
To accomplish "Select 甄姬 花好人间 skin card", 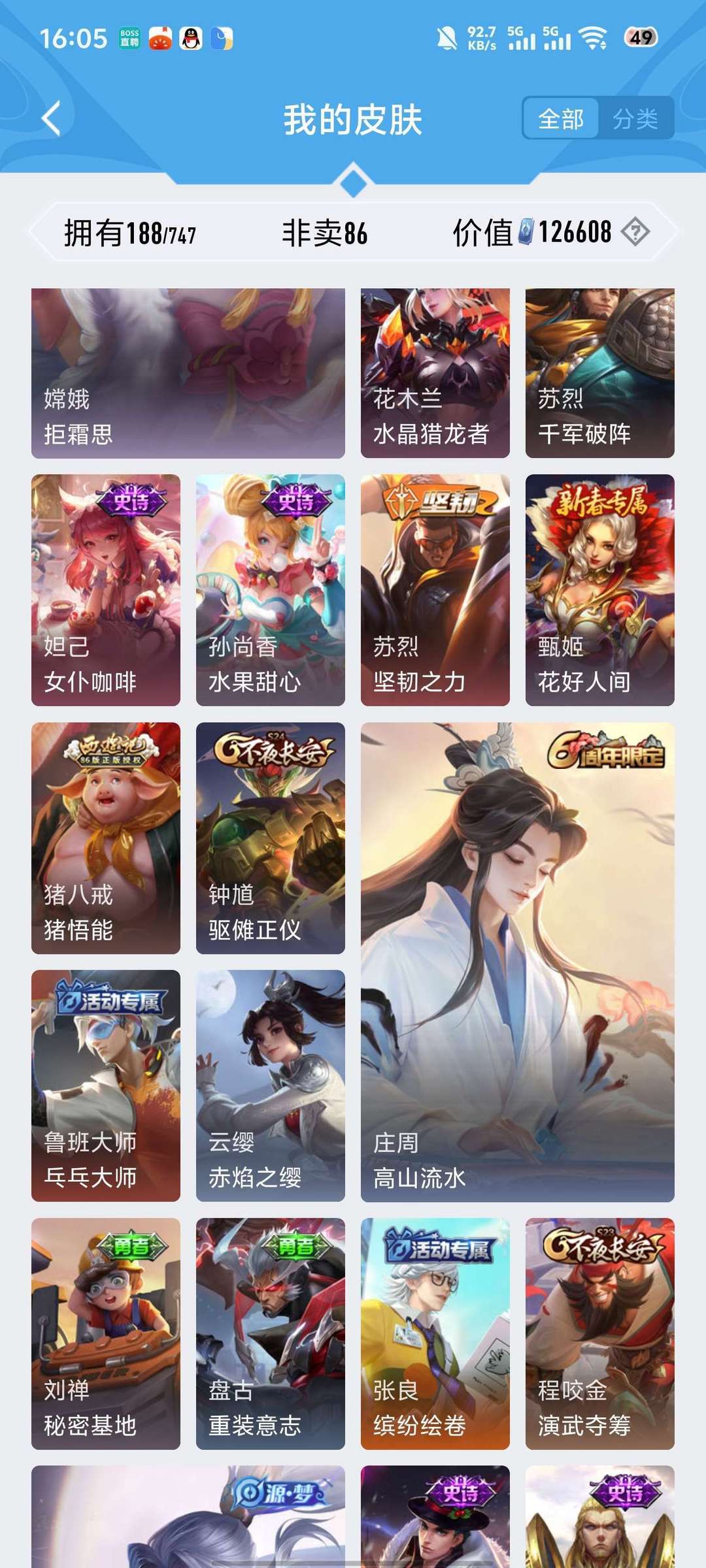I will (600, 590).
